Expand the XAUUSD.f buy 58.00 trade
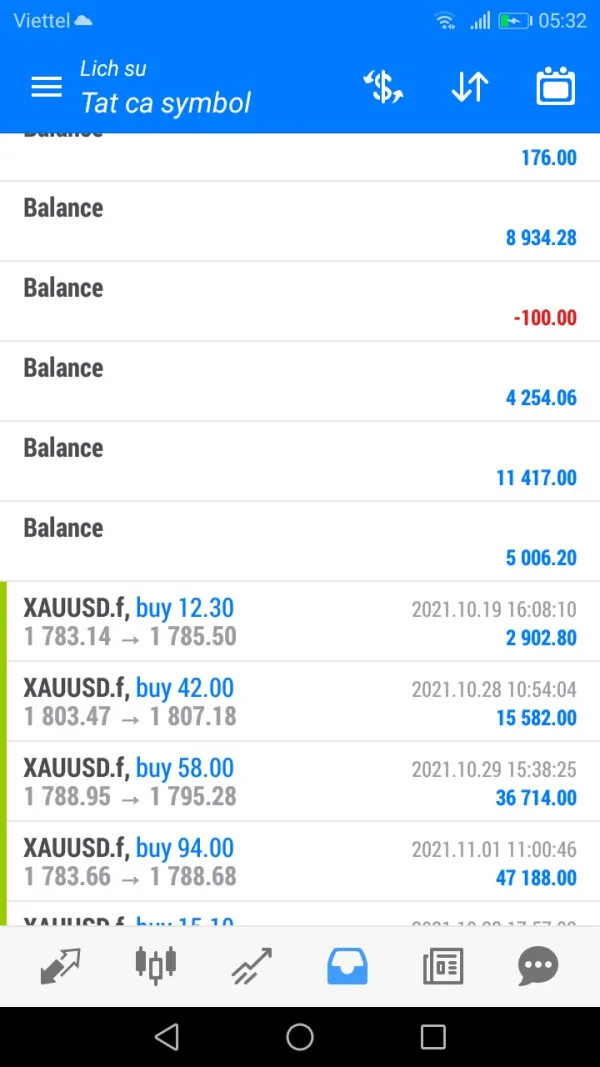The image size is (600, 1067). 300,782
